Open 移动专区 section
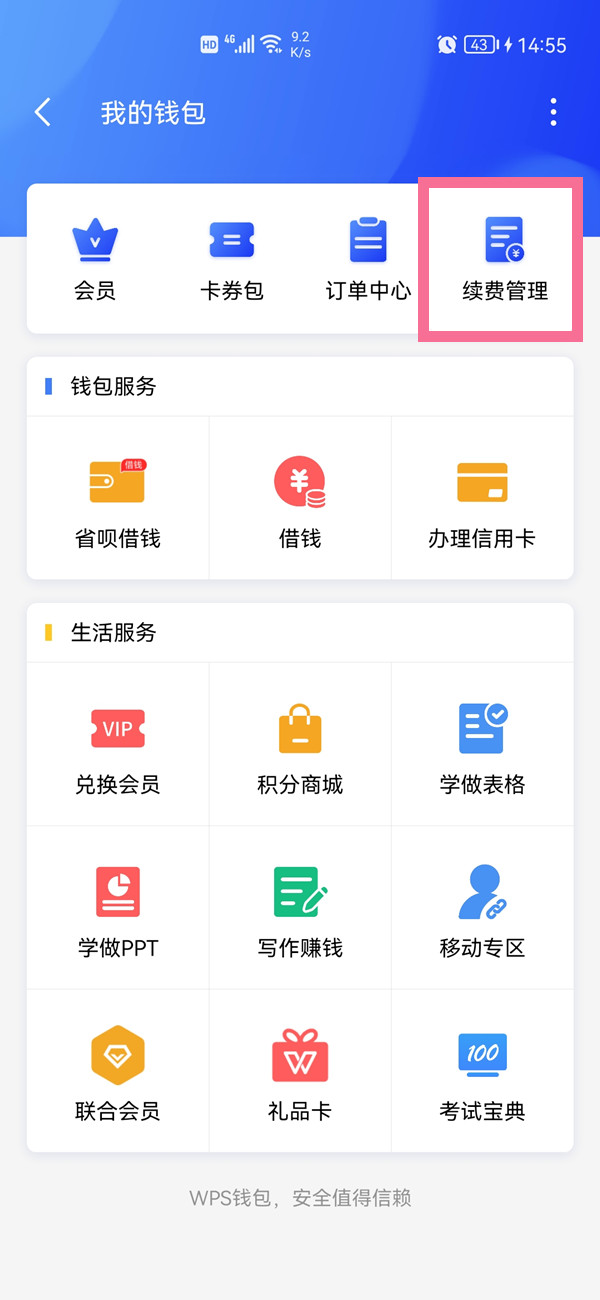Image resolution: width=600 pixels, height=1300 pixels. click(482, 908)
